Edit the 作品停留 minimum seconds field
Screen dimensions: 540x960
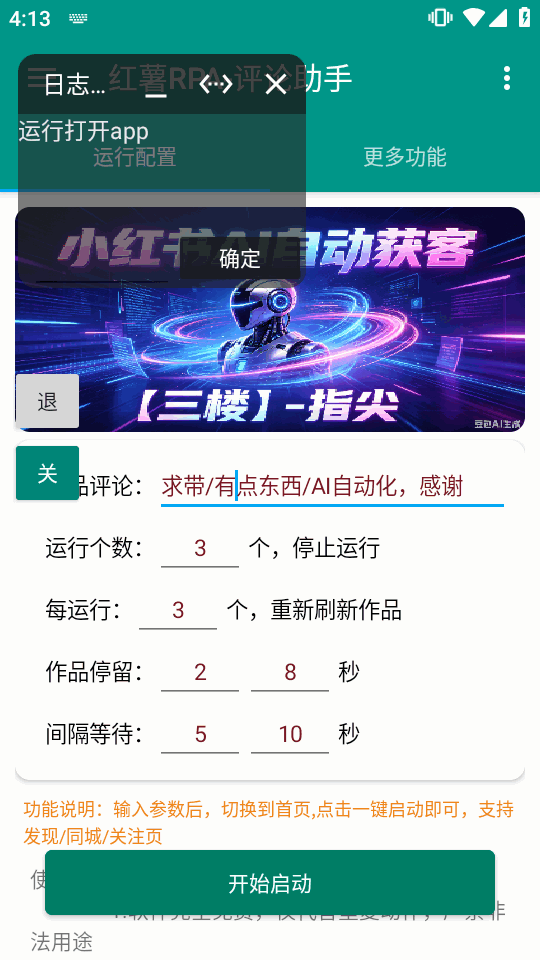coord(200,672)
